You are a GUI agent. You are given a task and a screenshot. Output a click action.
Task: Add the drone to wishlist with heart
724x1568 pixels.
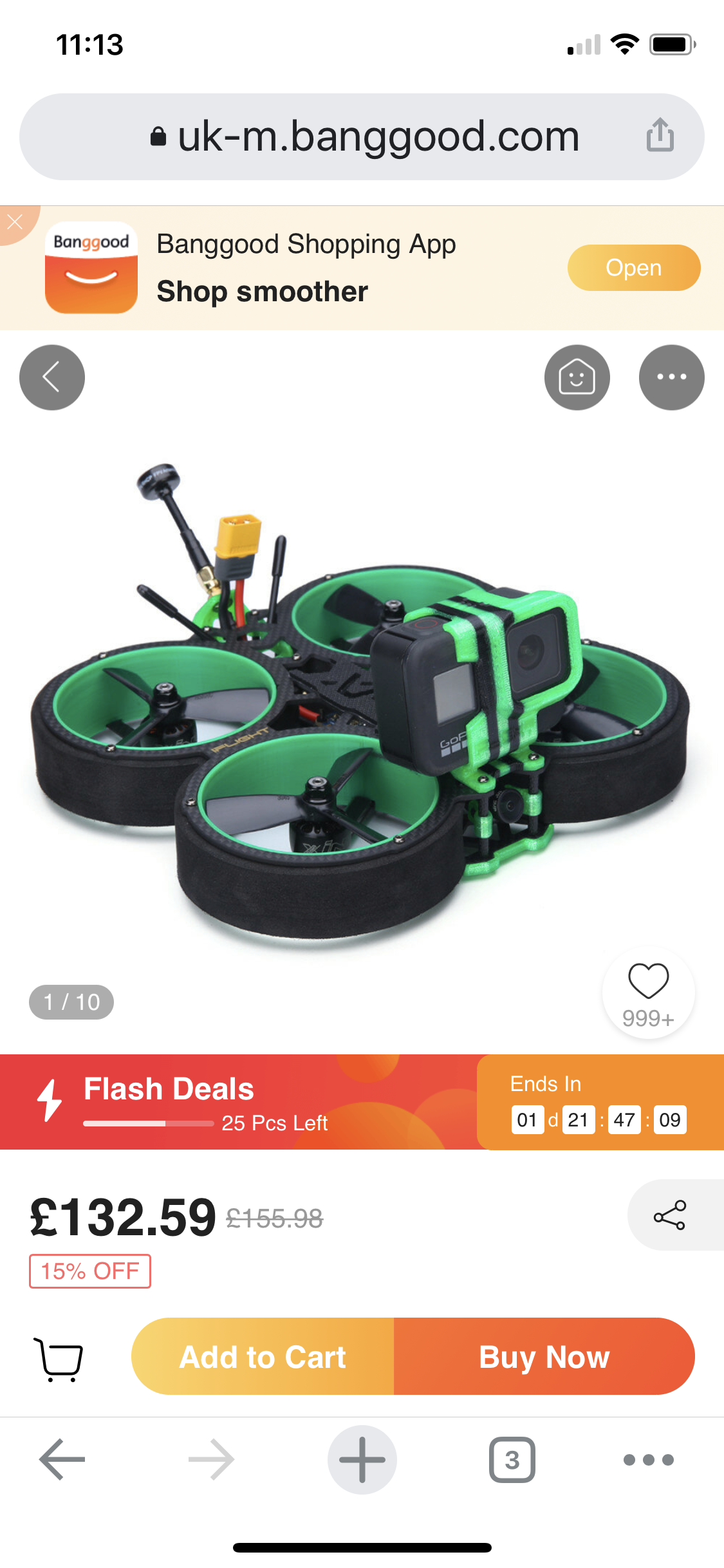(x=648, y=993)
